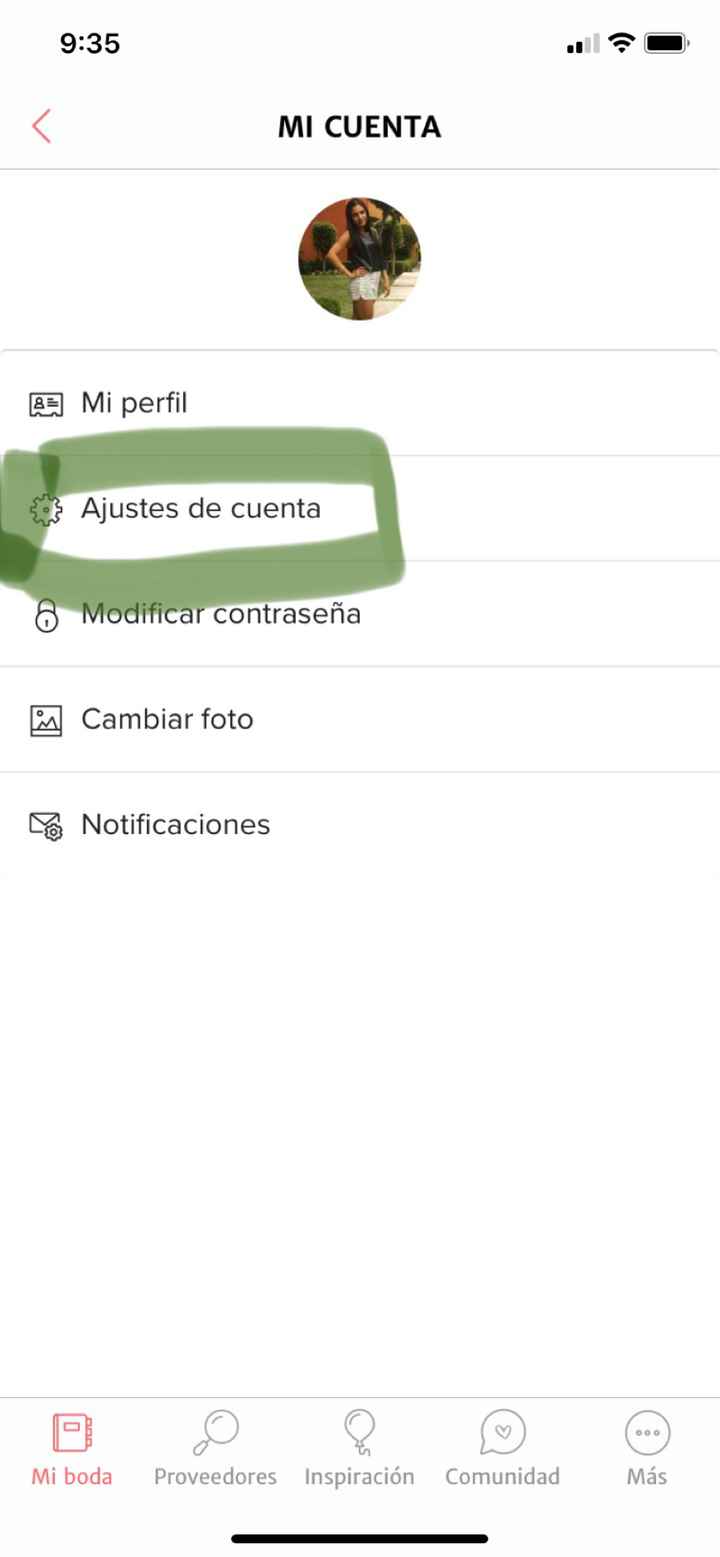Open the Más tab
720x1557 pixels.
[x=647, y=1448]
